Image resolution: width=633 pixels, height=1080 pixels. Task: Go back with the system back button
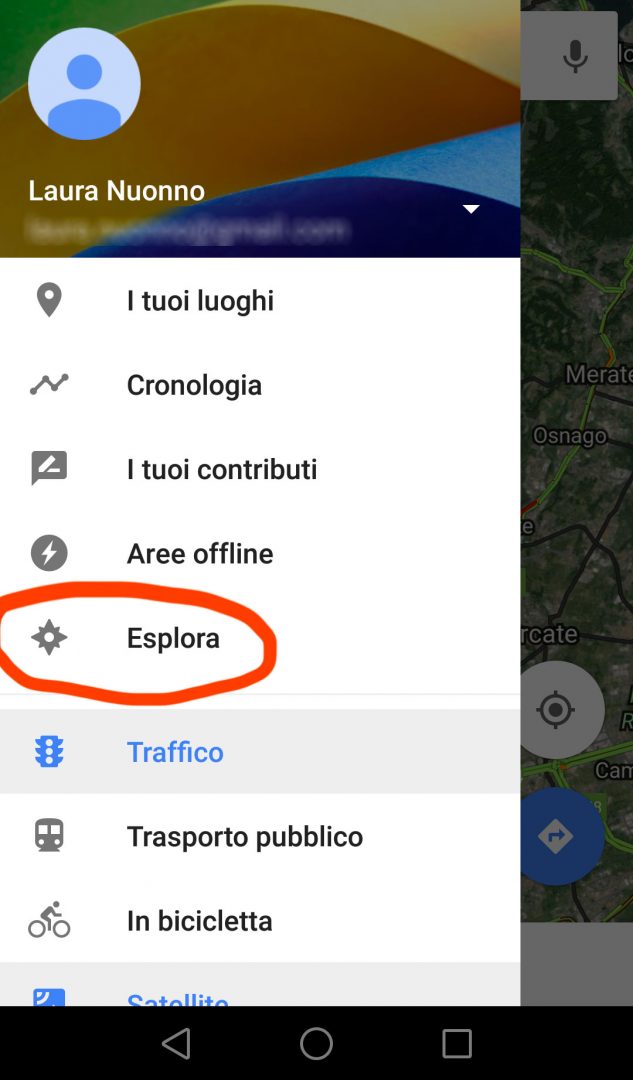(x=176, y=1044)
